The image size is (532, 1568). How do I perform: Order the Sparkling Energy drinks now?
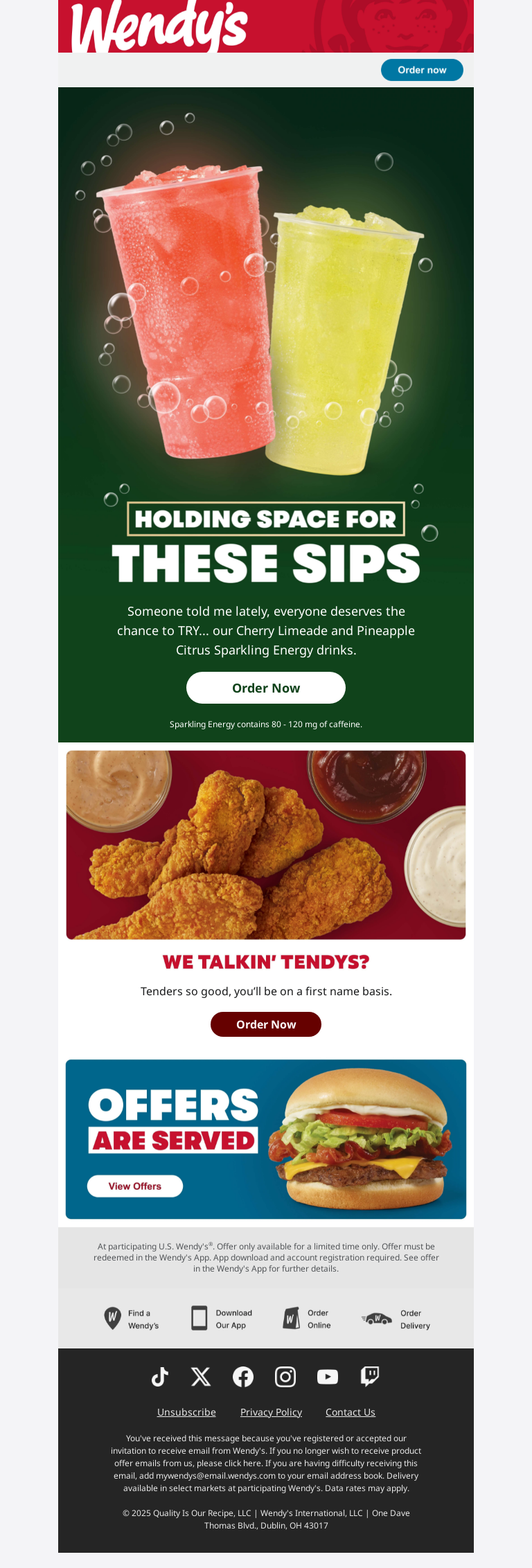click(266, 688)
